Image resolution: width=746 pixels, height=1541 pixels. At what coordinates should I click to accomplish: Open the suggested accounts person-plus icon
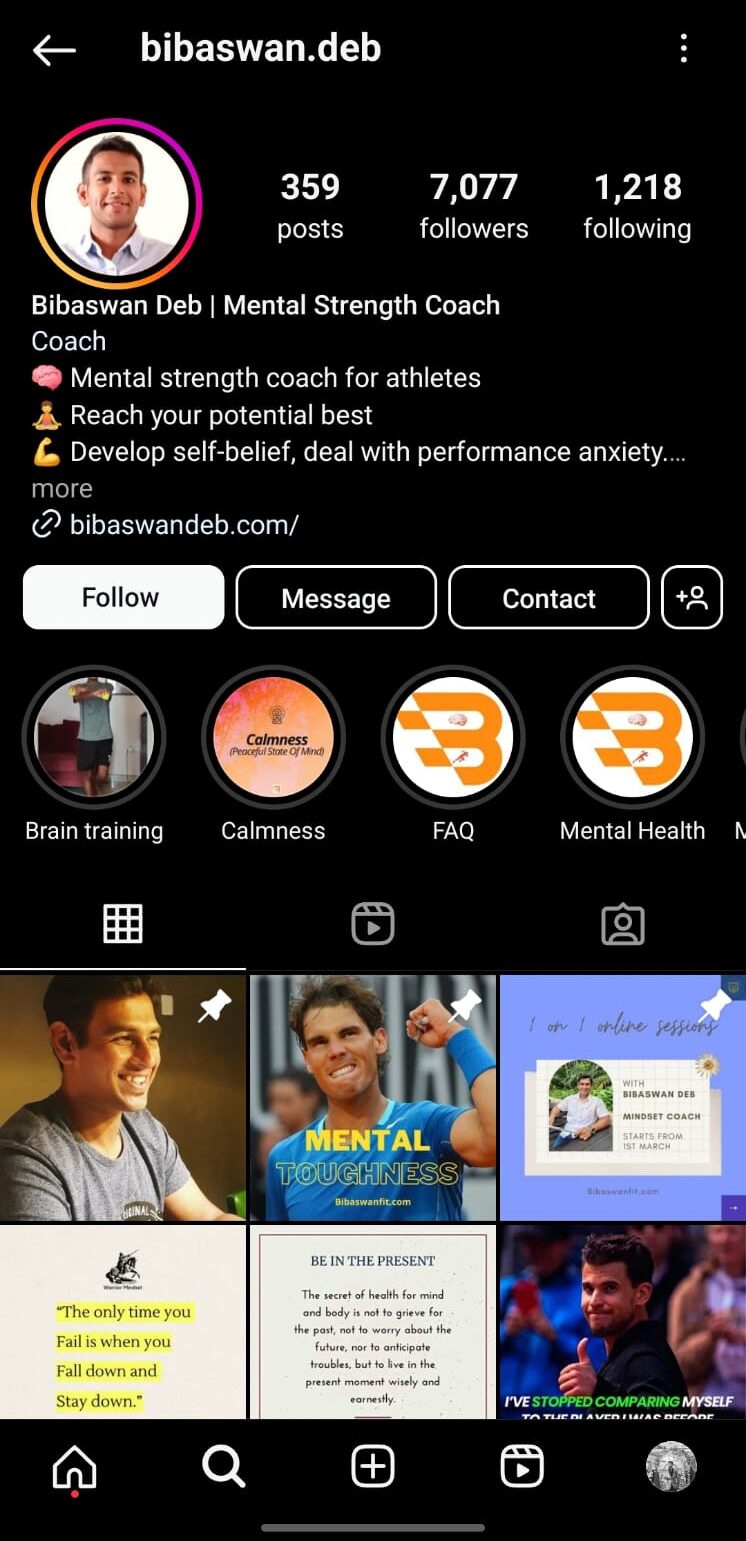(x=692, y=597)
